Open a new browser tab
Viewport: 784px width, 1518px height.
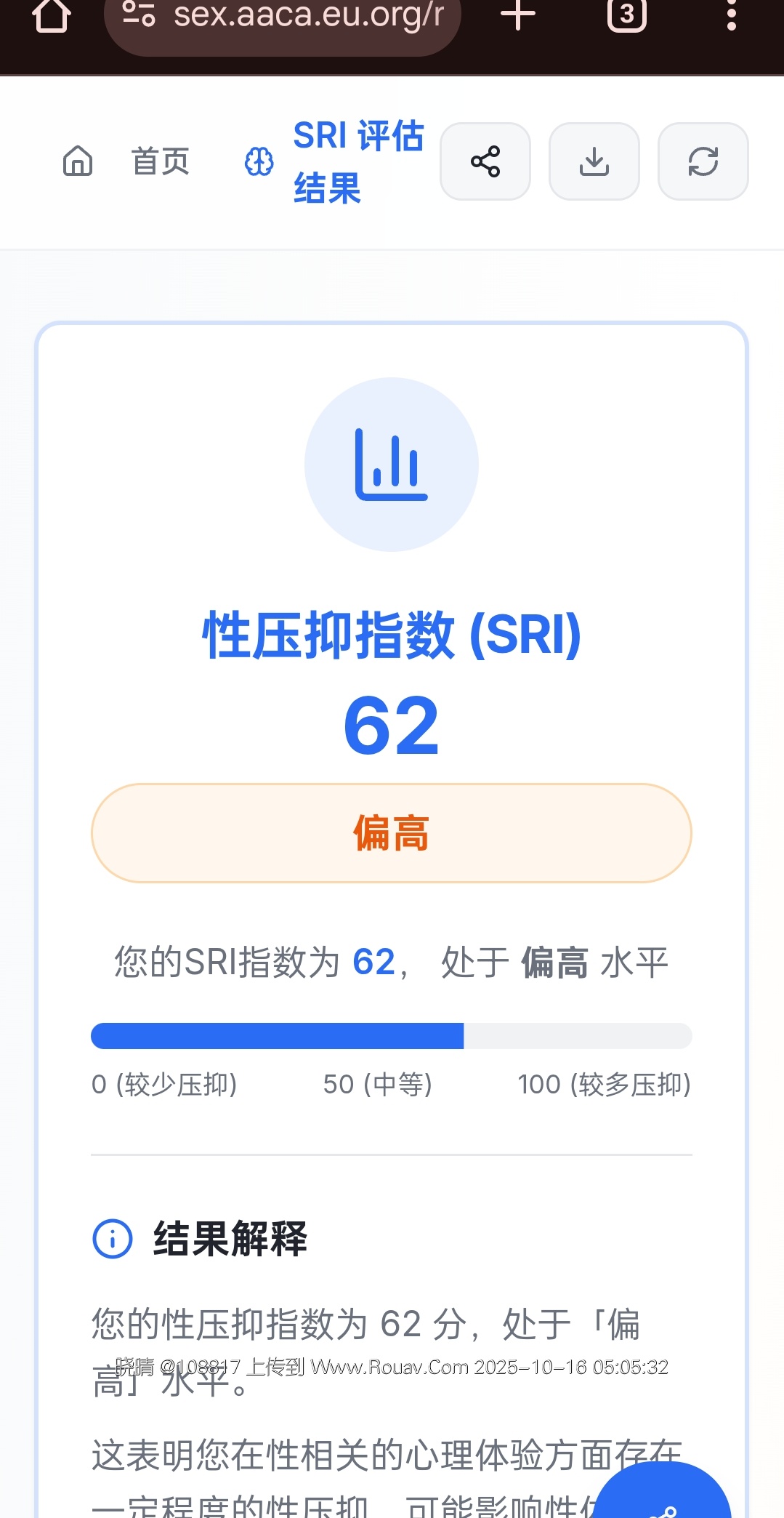(518, 15)
